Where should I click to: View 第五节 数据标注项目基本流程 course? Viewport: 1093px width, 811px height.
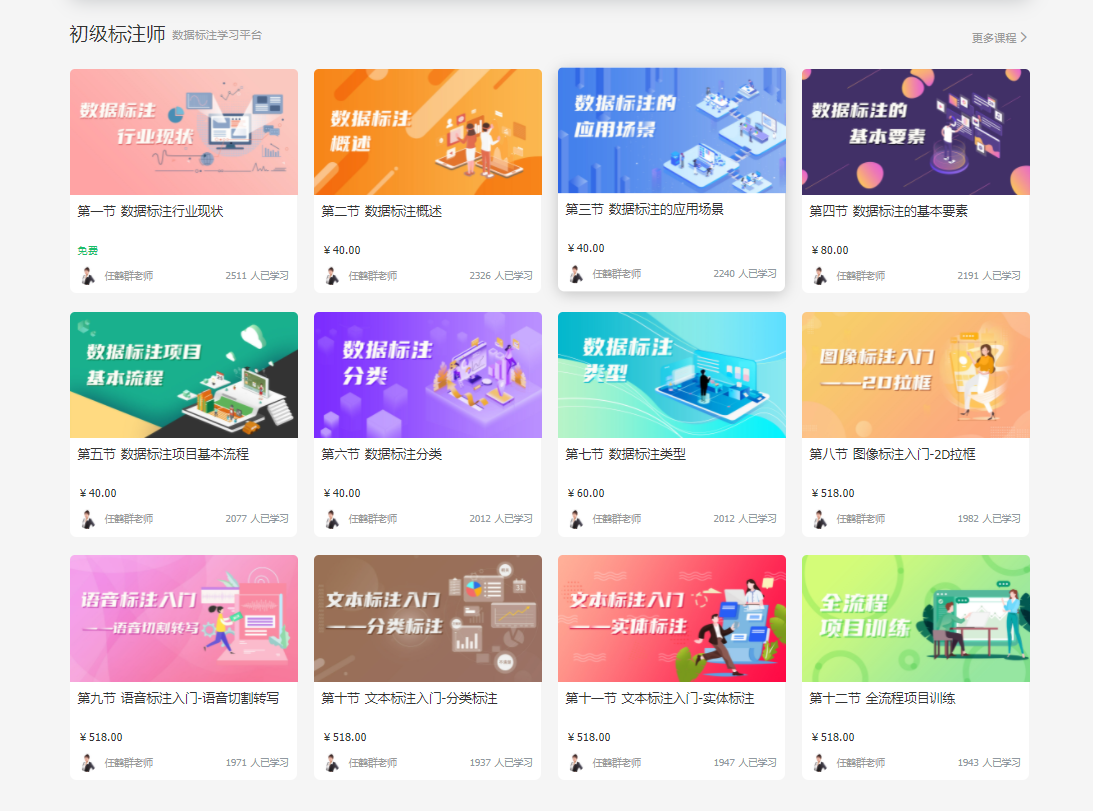(183, 375)
